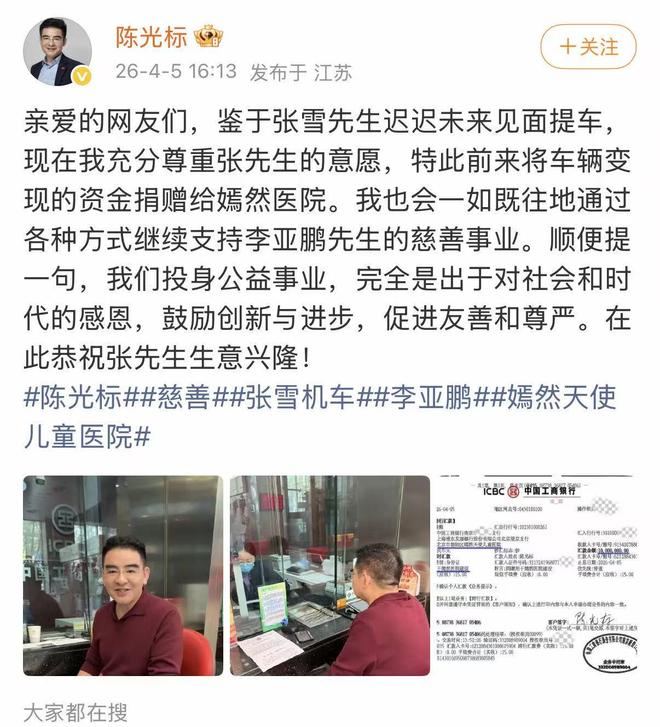660x727 pixels.
Task: View the photo at the bank counter
Action: [x=329, y=575]
